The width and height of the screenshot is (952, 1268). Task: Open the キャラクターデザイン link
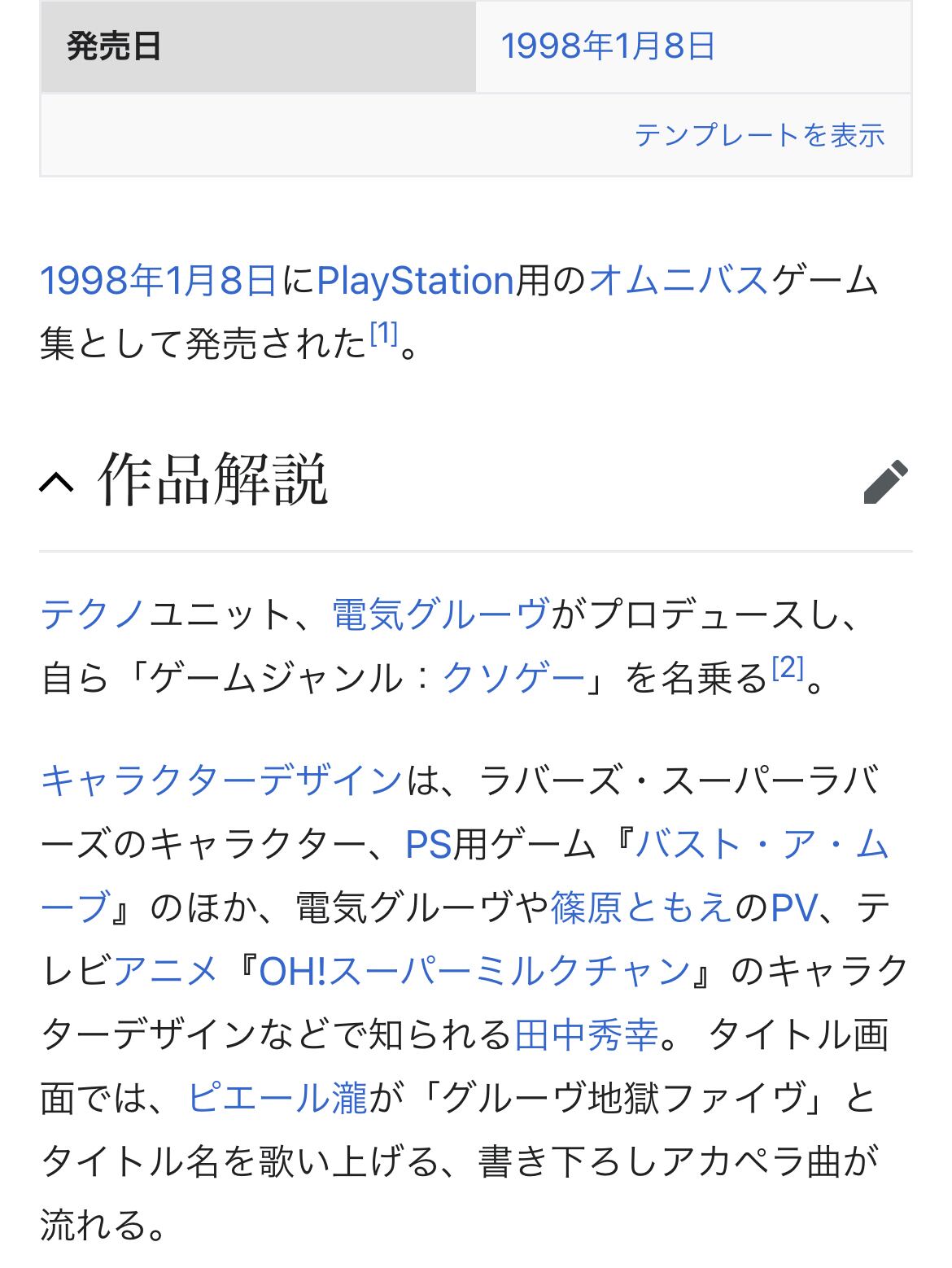(221, 780)
